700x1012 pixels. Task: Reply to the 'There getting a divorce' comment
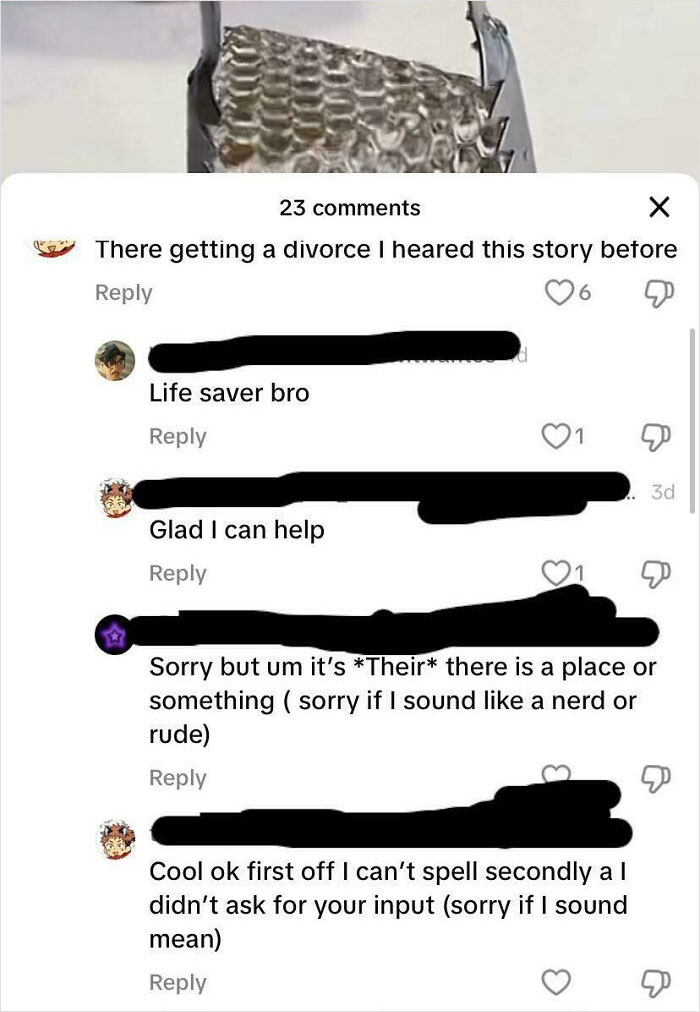point(123,293)
